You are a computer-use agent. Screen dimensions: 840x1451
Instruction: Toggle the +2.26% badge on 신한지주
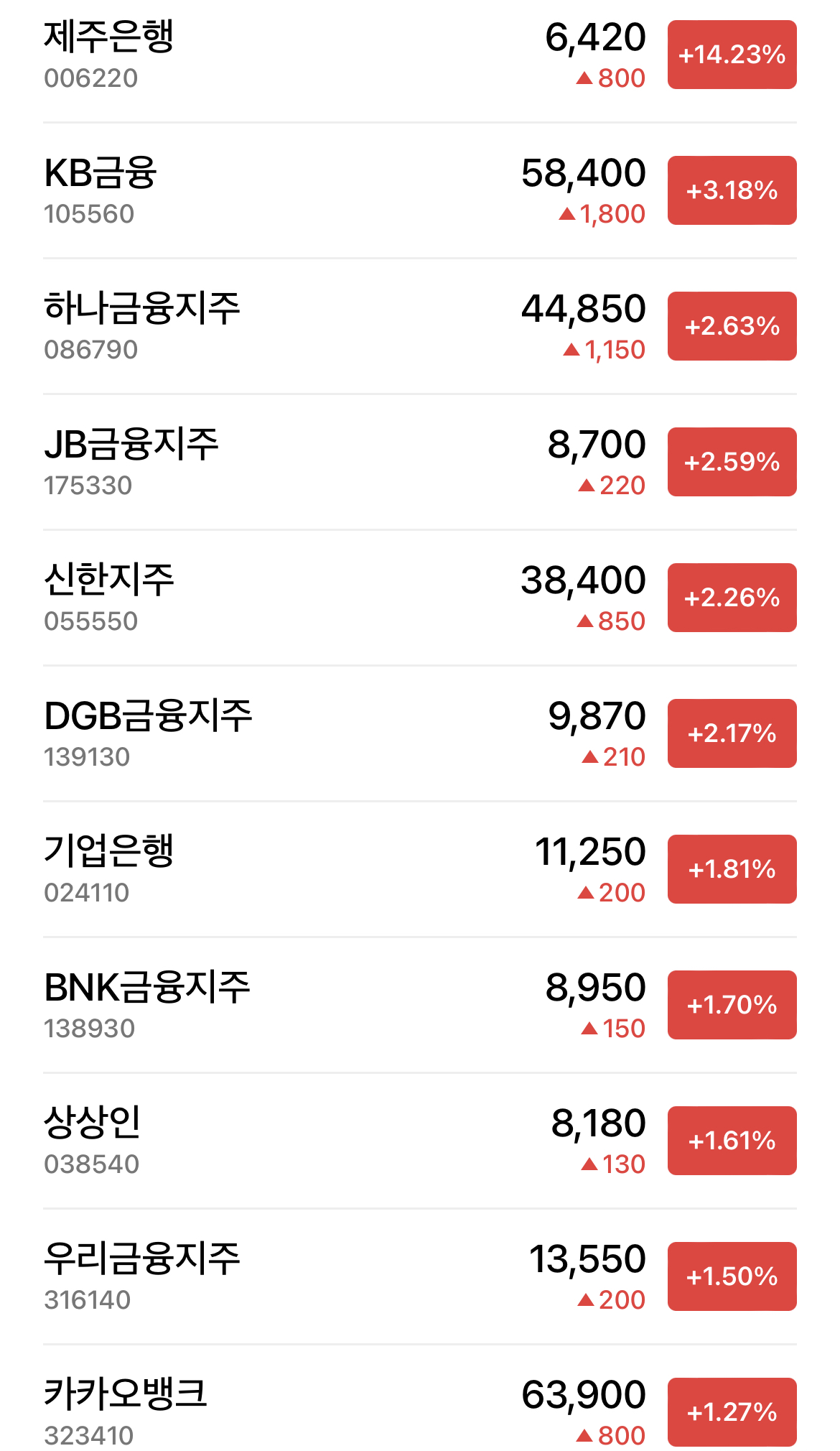(732, 598)
